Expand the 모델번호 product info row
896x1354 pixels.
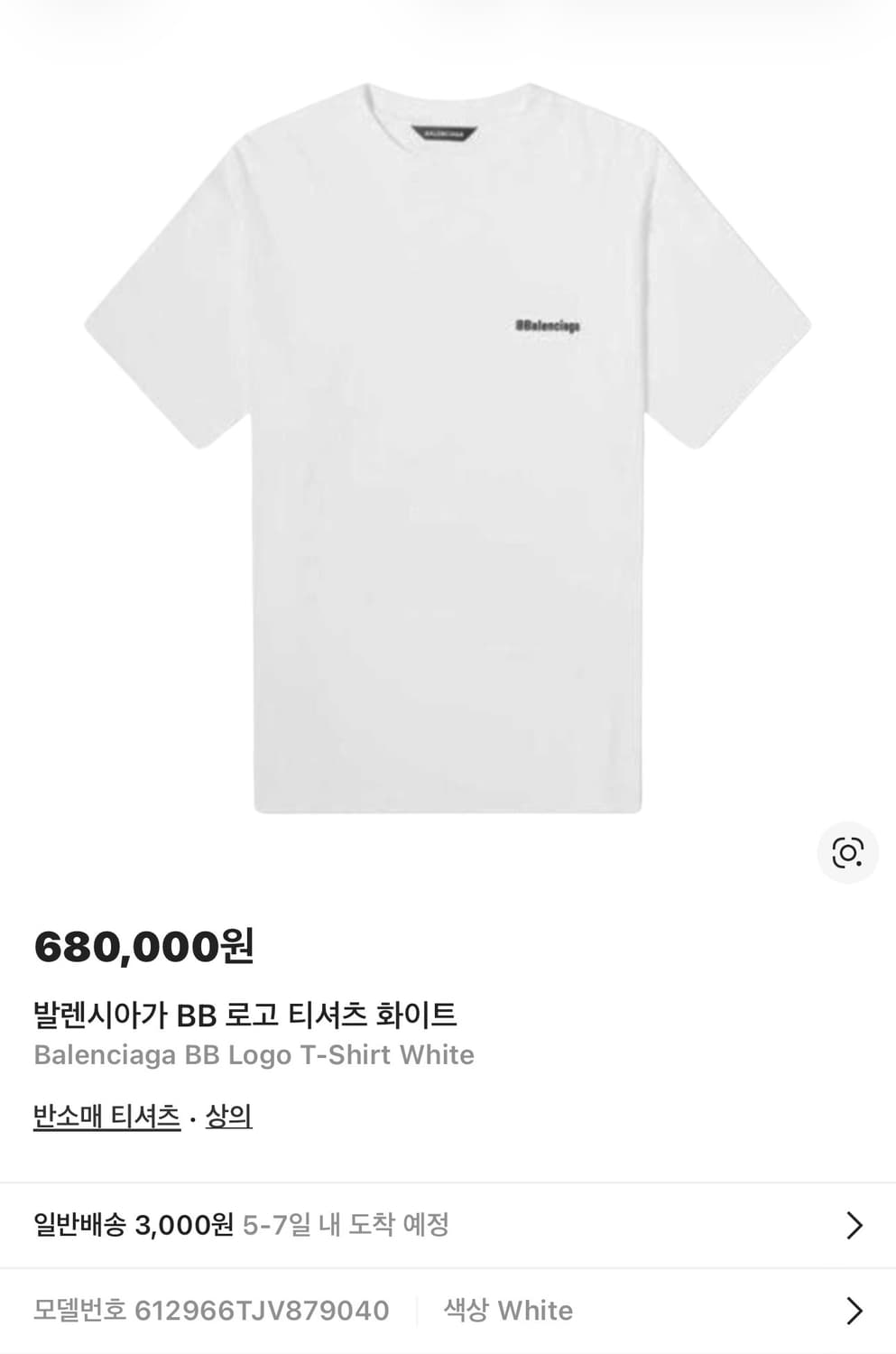click(x=448, y=1310)
